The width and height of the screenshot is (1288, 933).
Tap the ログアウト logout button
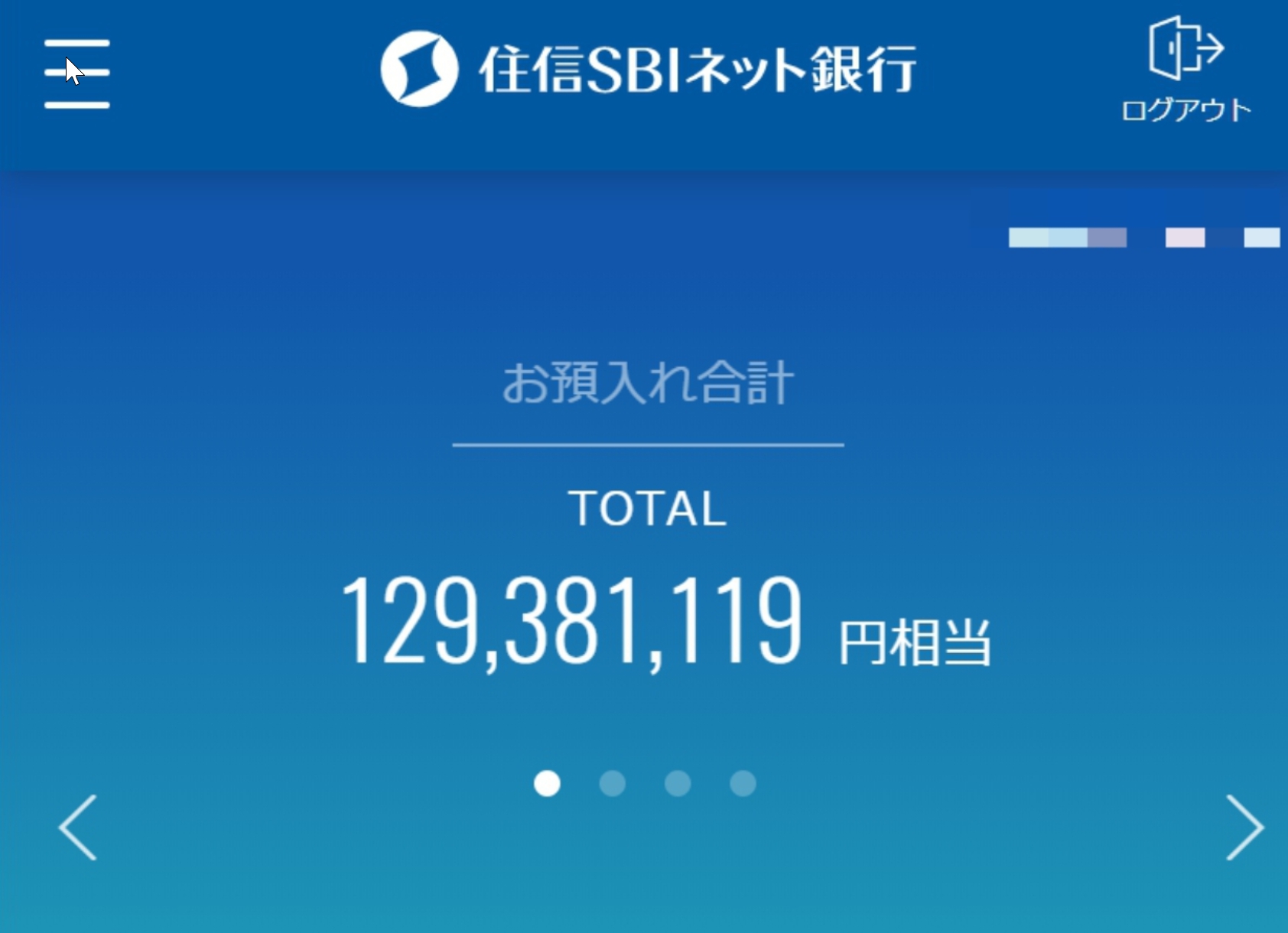pyautogui.click(x=1186, y=70)
